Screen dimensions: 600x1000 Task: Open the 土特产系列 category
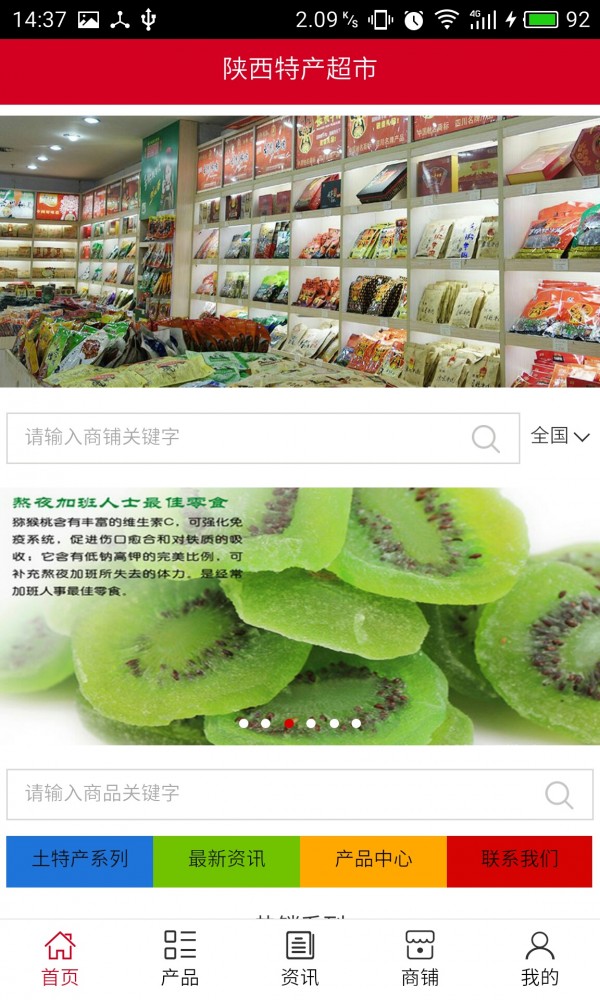click(x=80, y=860)
